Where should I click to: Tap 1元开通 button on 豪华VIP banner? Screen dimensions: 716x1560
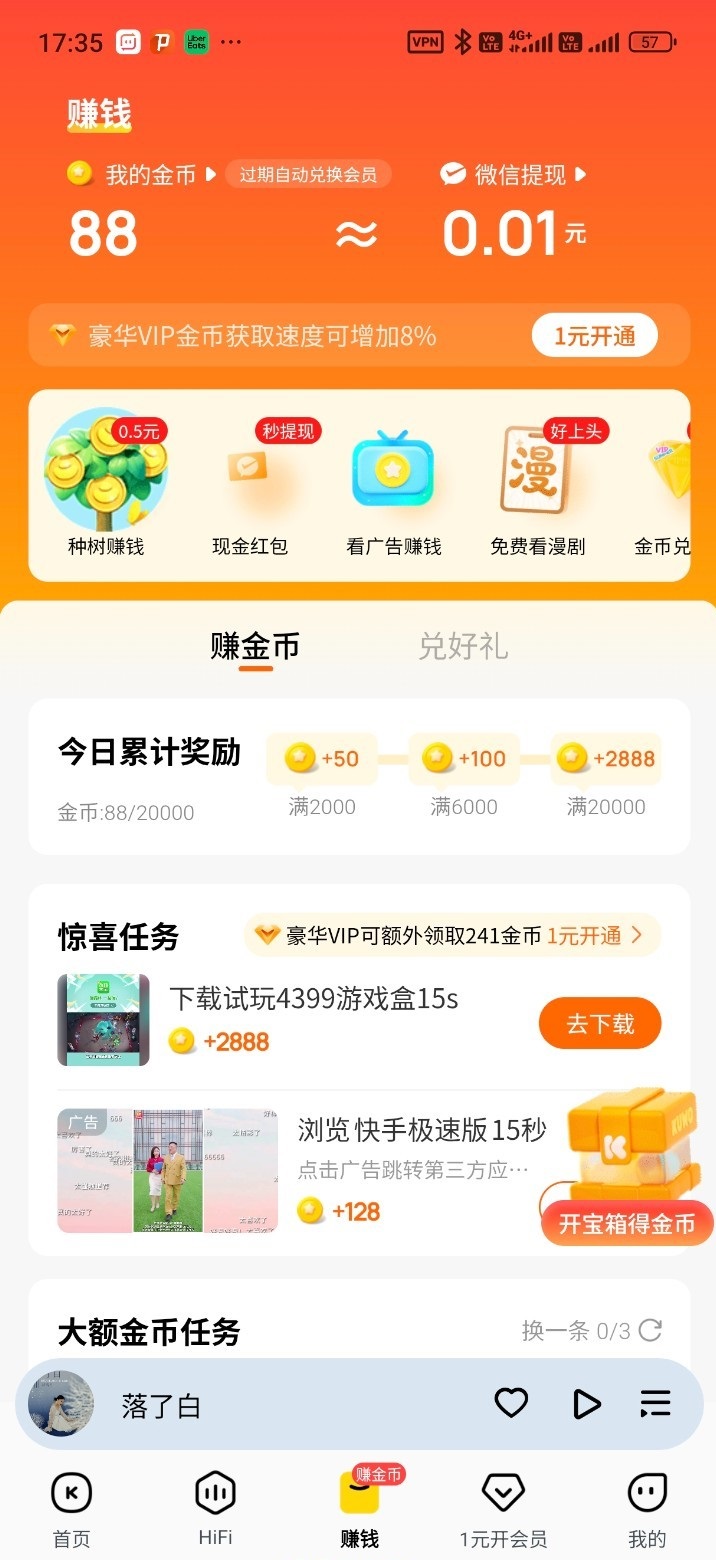click(x=594, y=336)
